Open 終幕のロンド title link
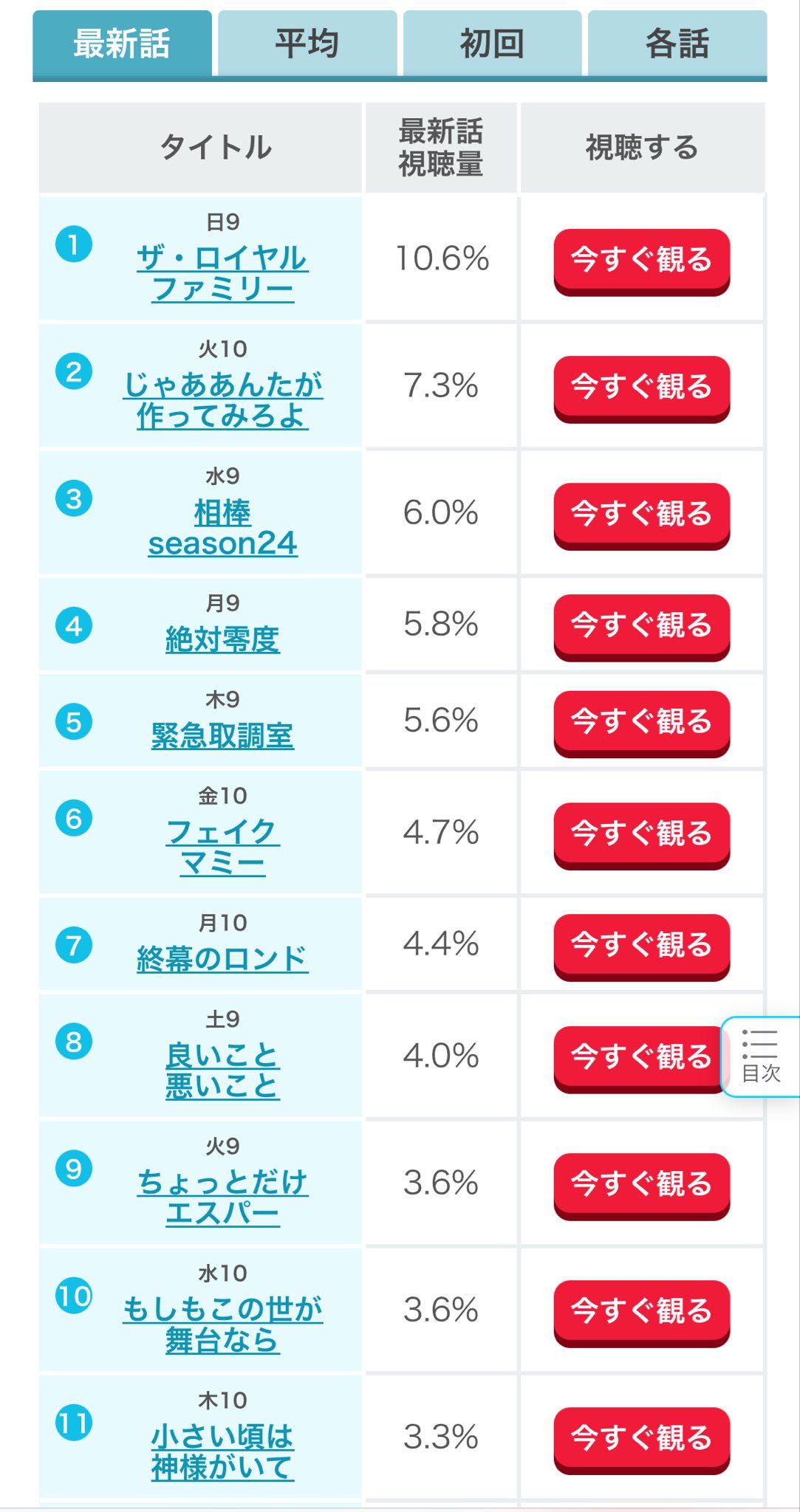The image size is (800, 1512). pos(222,959)
